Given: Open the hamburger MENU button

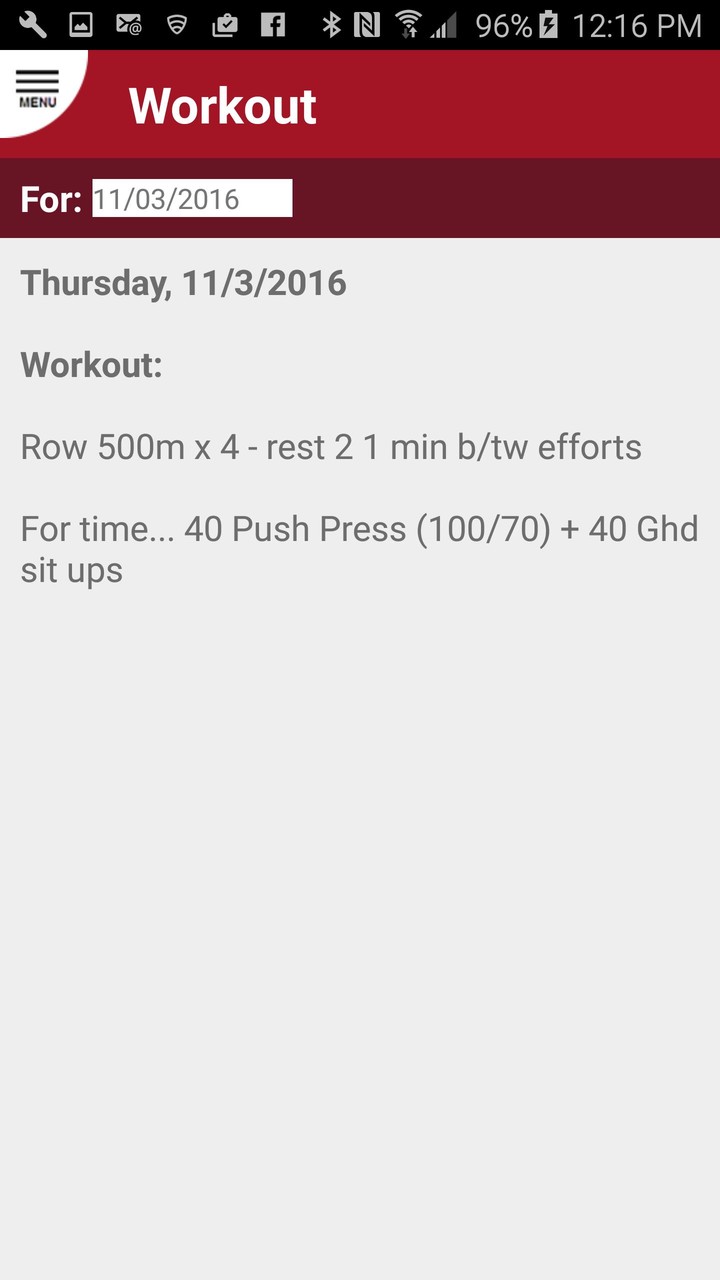Looking at the screenshot, I should point(37,89).
